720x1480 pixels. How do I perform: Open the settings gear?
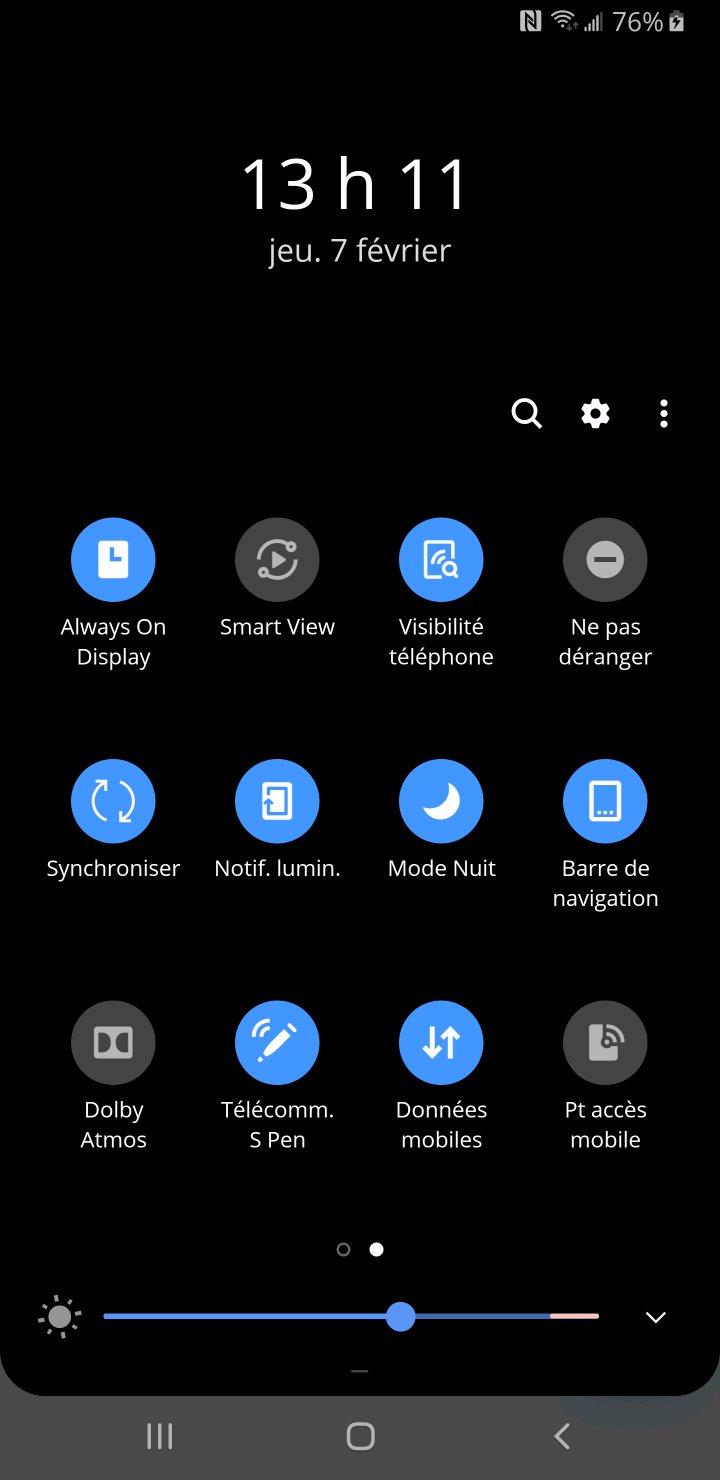(x=596, y=413)
